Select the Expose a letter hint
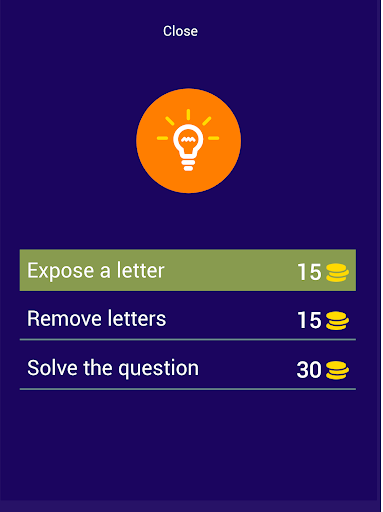383x512 pixels. point(188,270)
